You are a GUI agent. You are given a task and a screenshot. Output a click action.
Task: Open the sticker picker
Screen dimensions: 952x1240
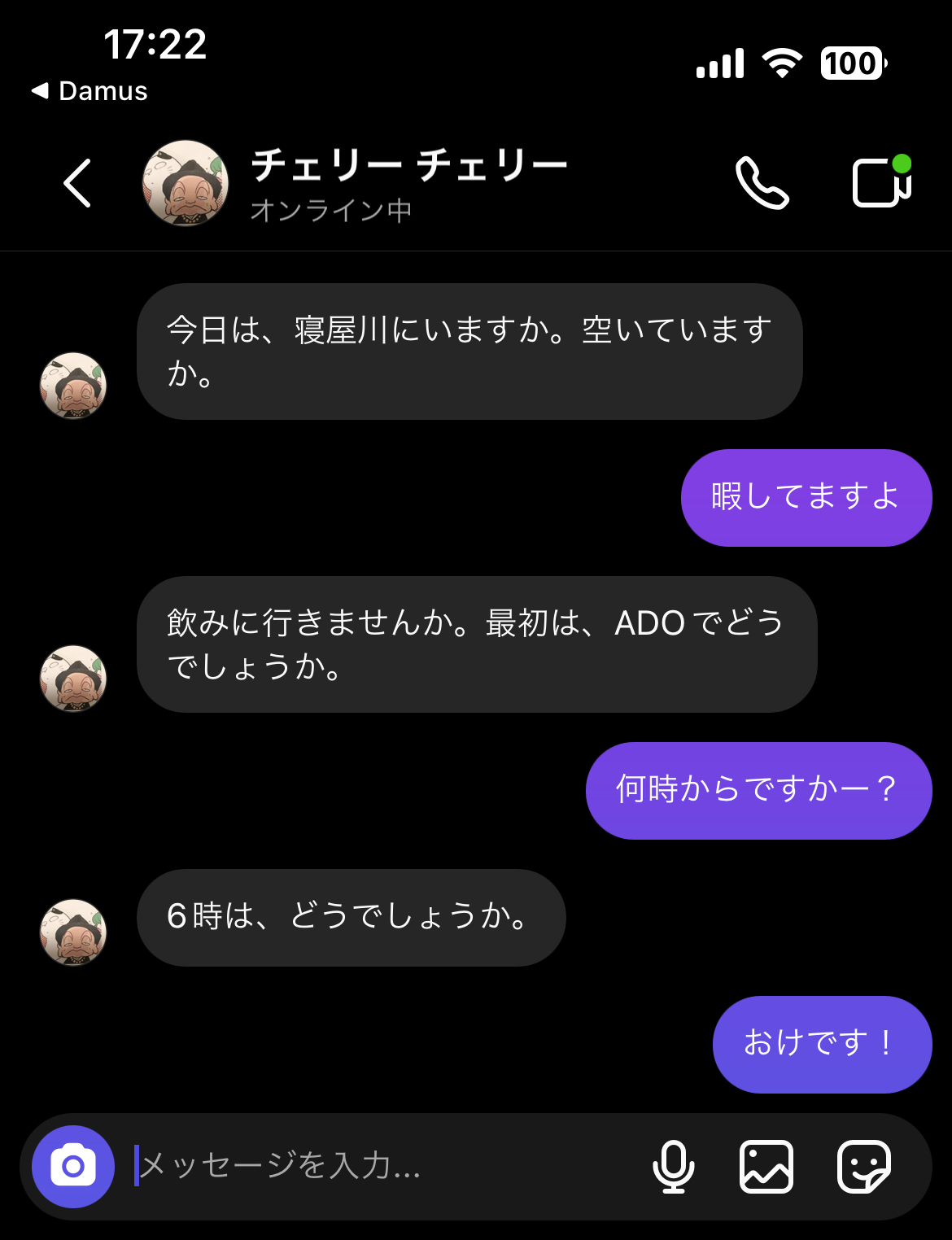tap(864, 1167)
